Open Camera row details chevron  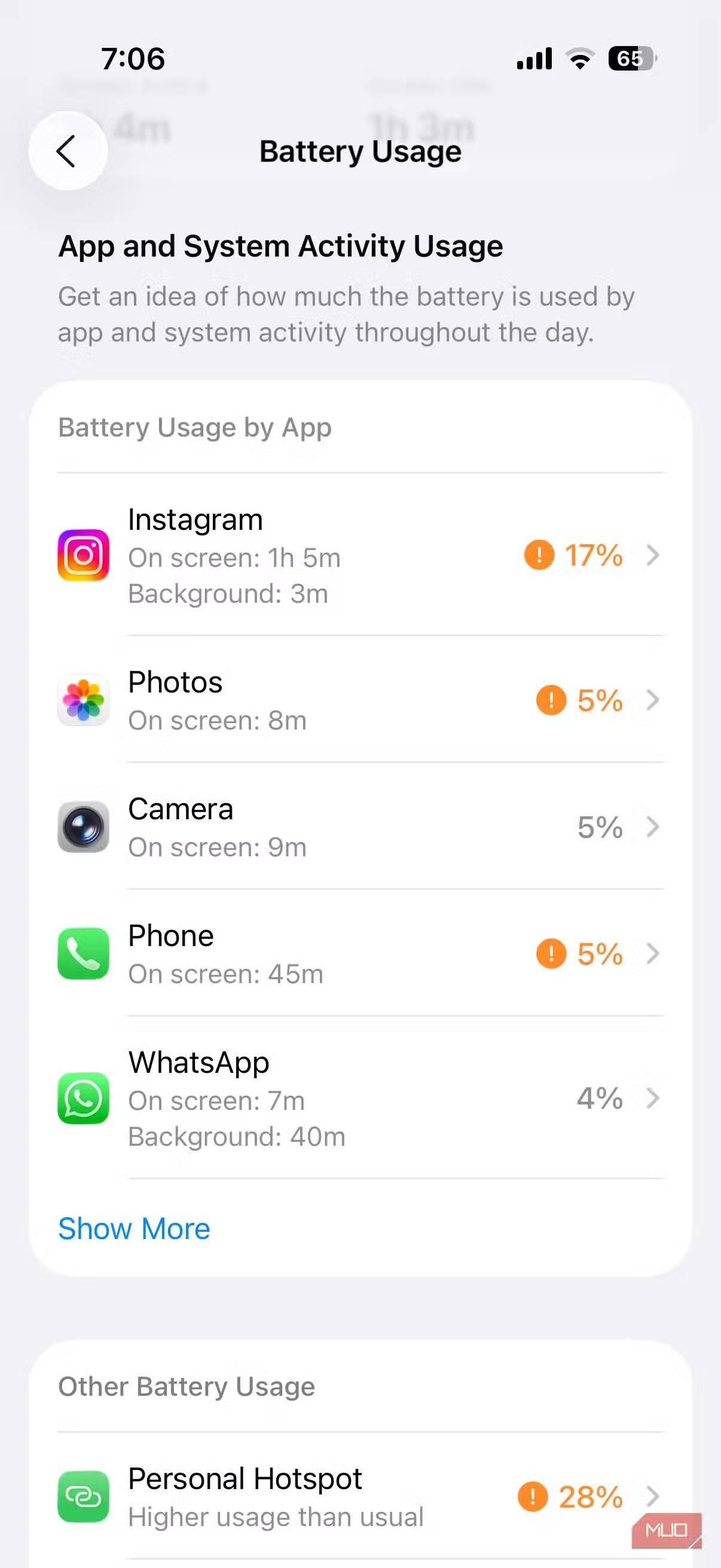pyautogui.click(x=652, y=826)
